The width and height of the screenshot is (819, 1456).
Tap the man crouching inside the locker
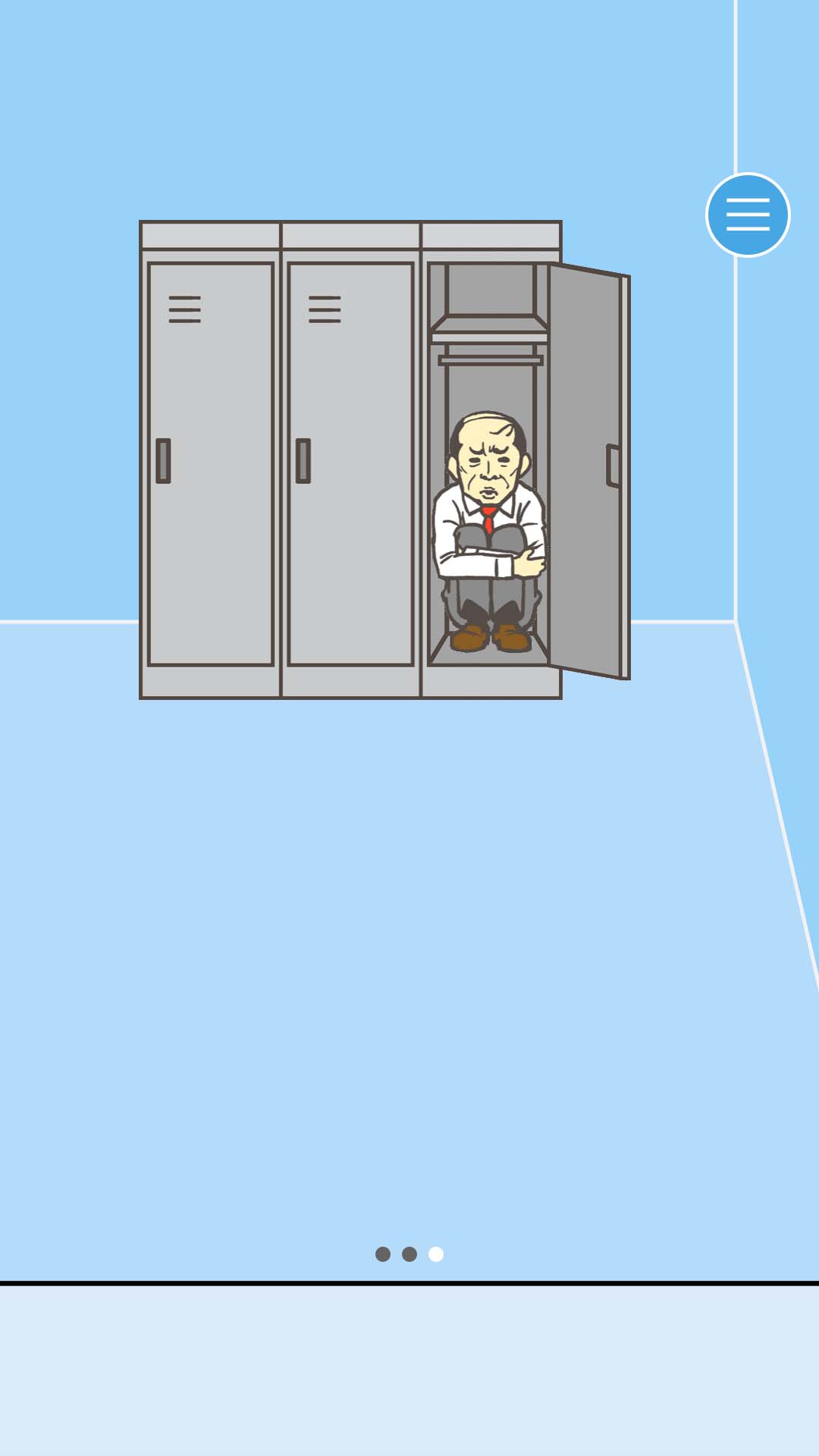pos(489,531)
